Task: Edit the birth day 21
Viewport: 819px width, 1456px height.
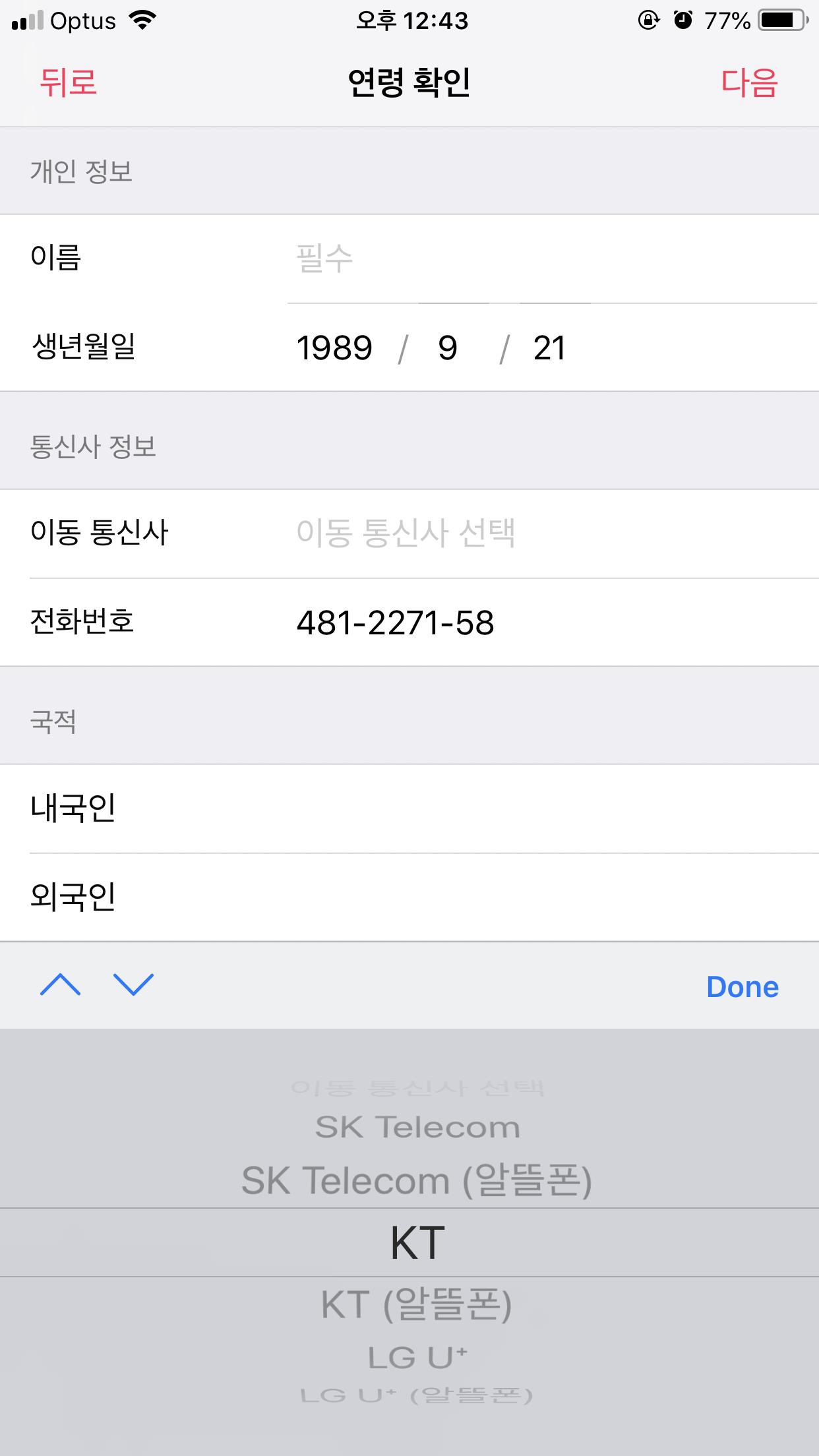Action: click(549, 348)
